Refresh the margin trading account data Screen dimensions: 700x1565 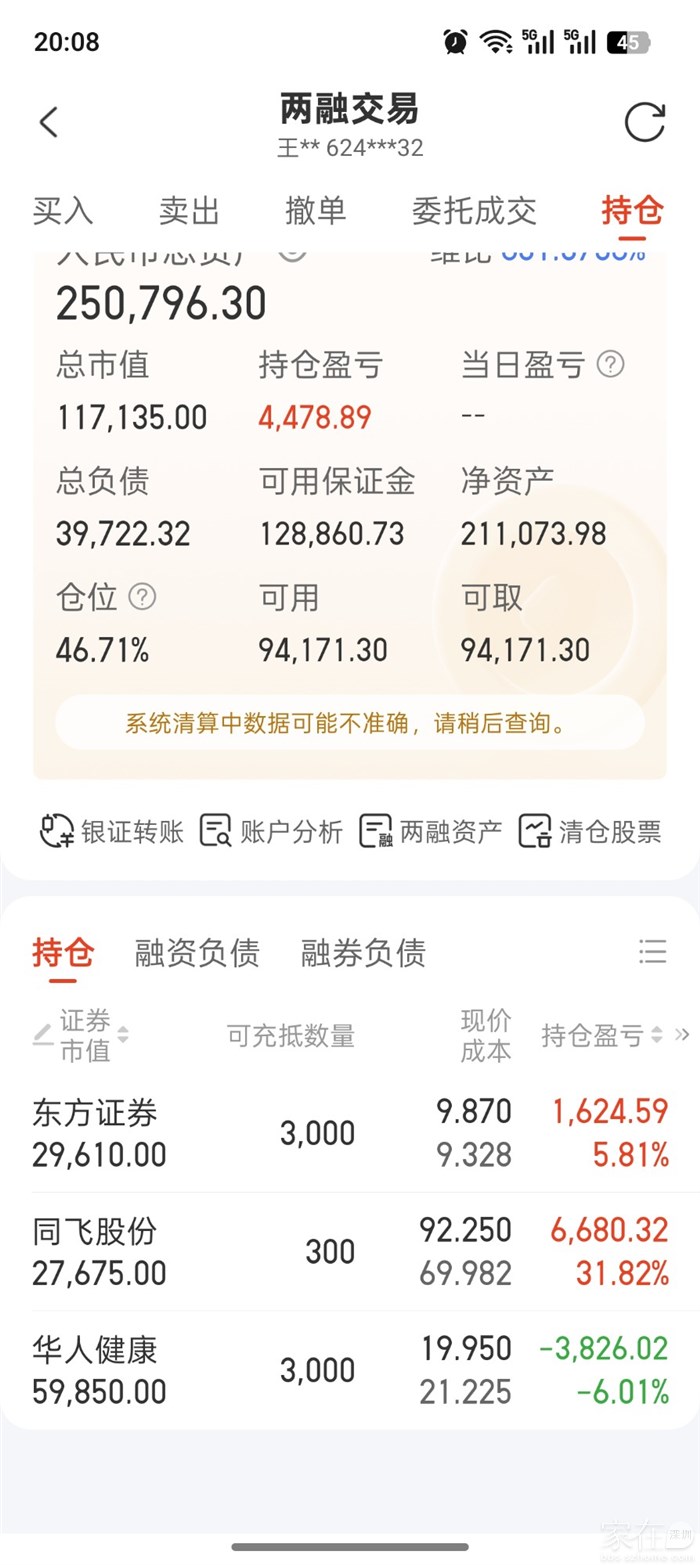coord(644,122)
